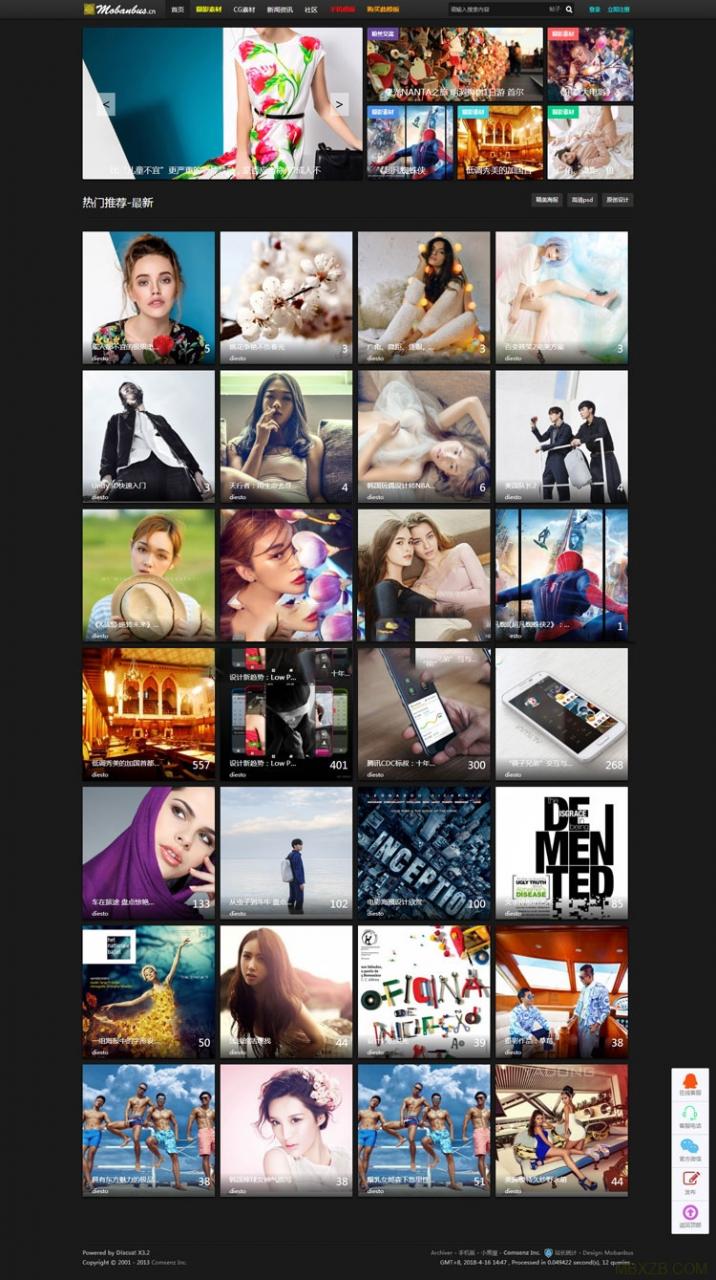The image size is (716, 1280).
Task: Open the woman in purple headscarf card
Action: (148, 853)
